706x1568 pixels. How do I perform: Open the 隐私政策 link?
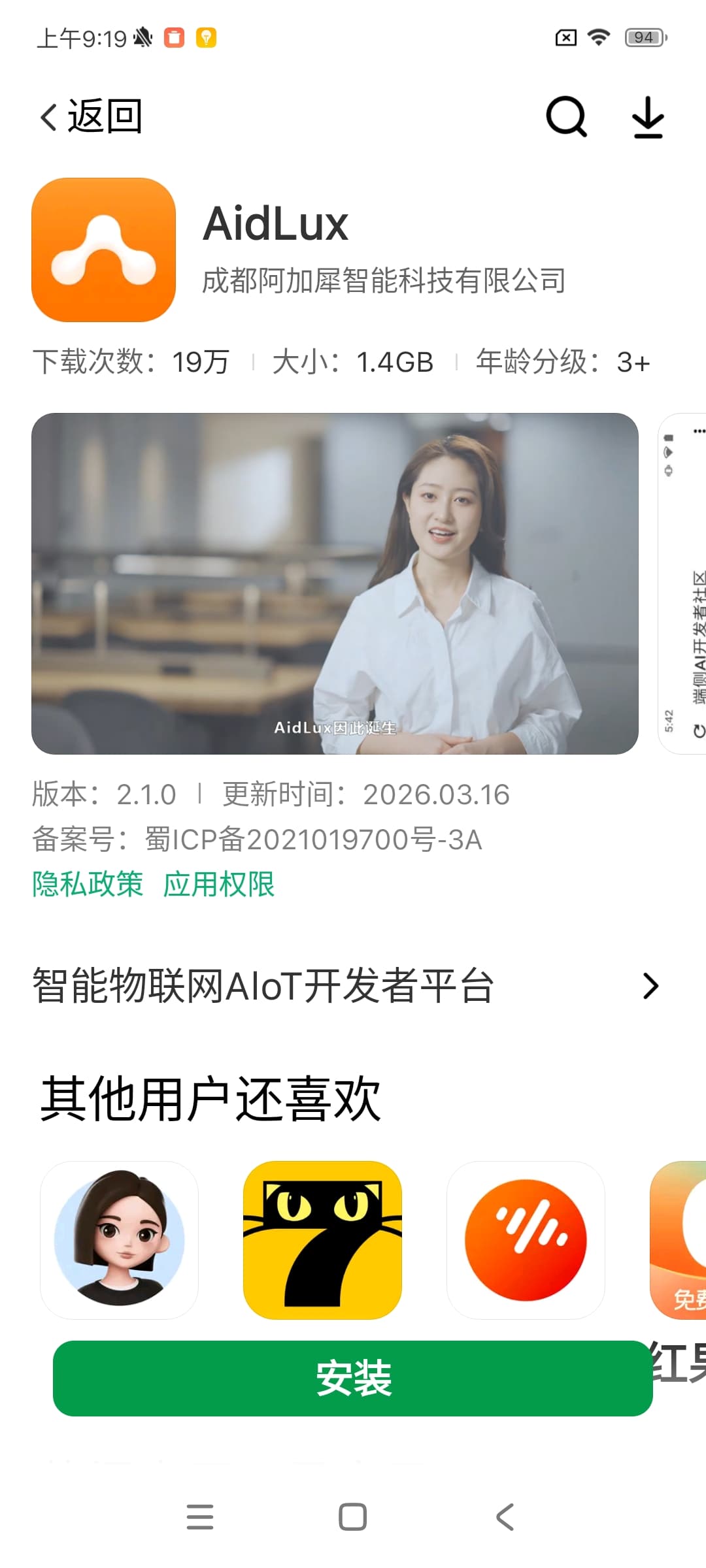[x=88, y=884]
